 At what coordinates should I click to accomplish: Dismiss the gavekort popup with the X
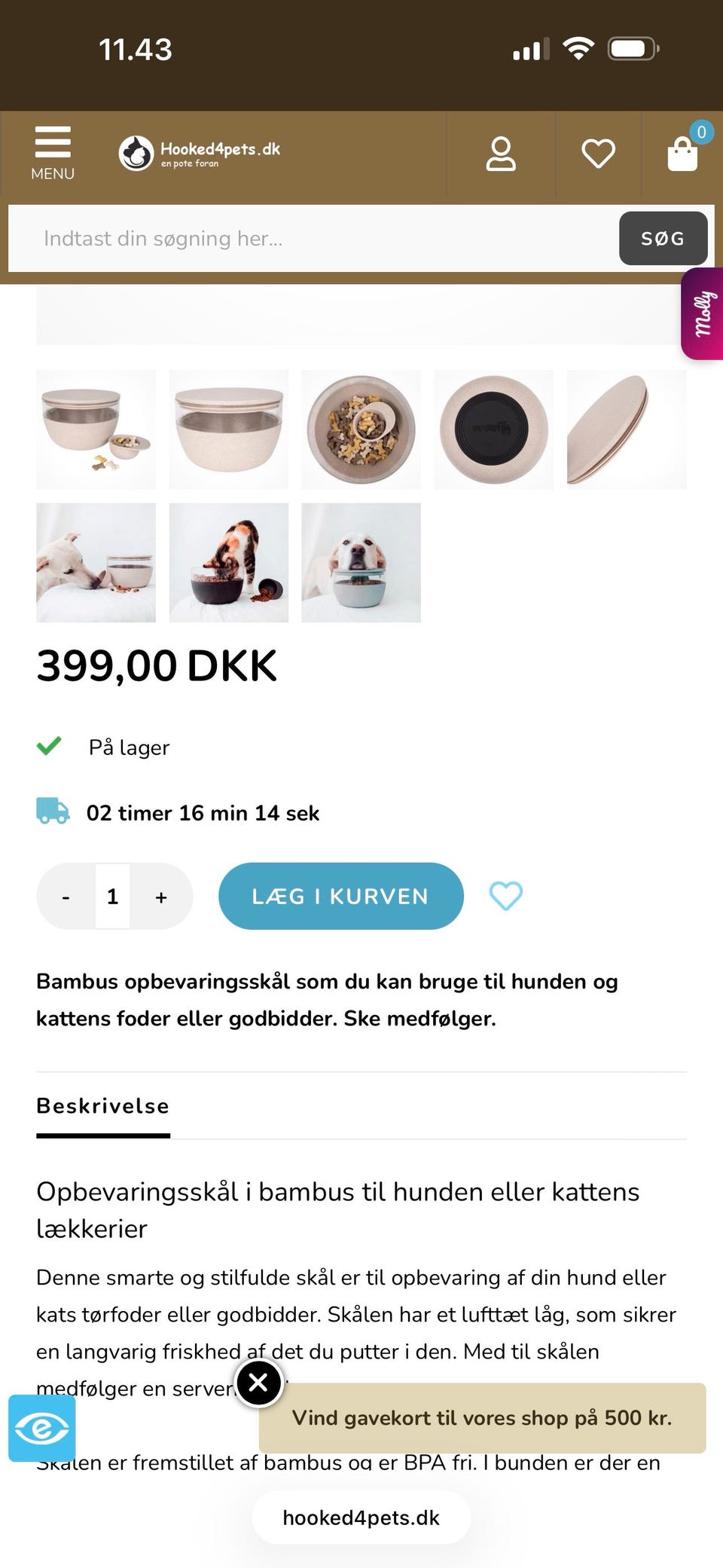(x=258, y=1383)
